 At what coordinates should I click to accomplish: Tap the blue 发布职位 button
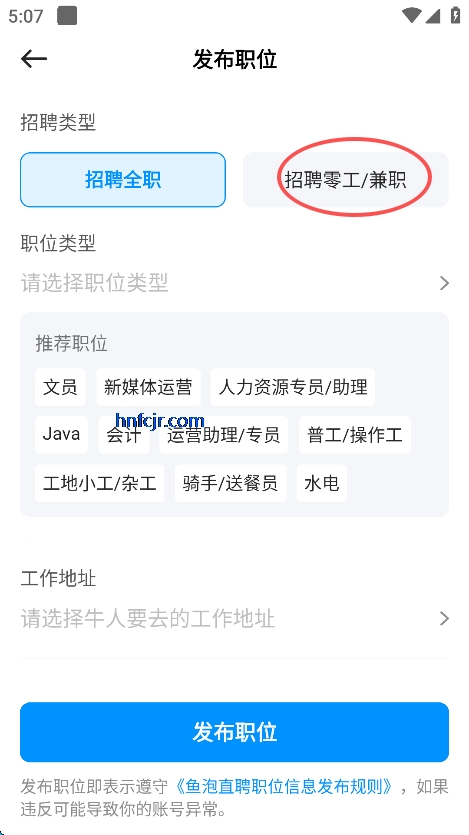[x=235, y=732]
